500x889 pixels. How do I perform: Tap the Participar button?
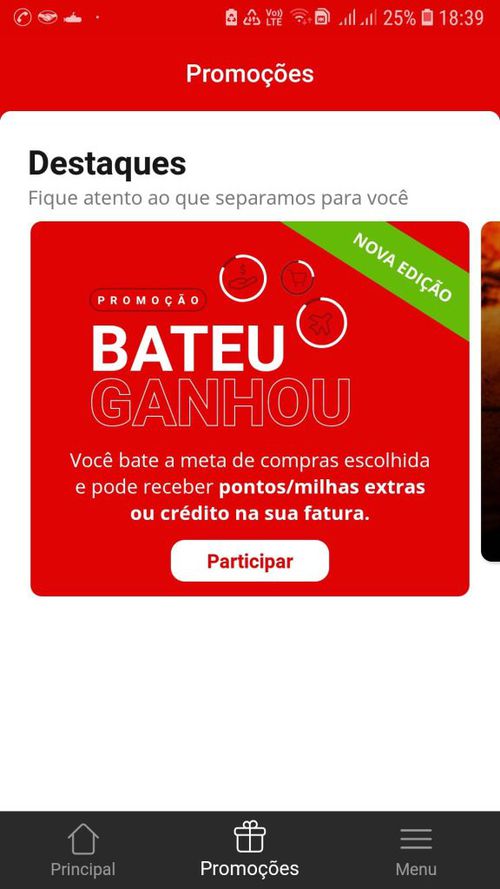[x=249, y=561]
